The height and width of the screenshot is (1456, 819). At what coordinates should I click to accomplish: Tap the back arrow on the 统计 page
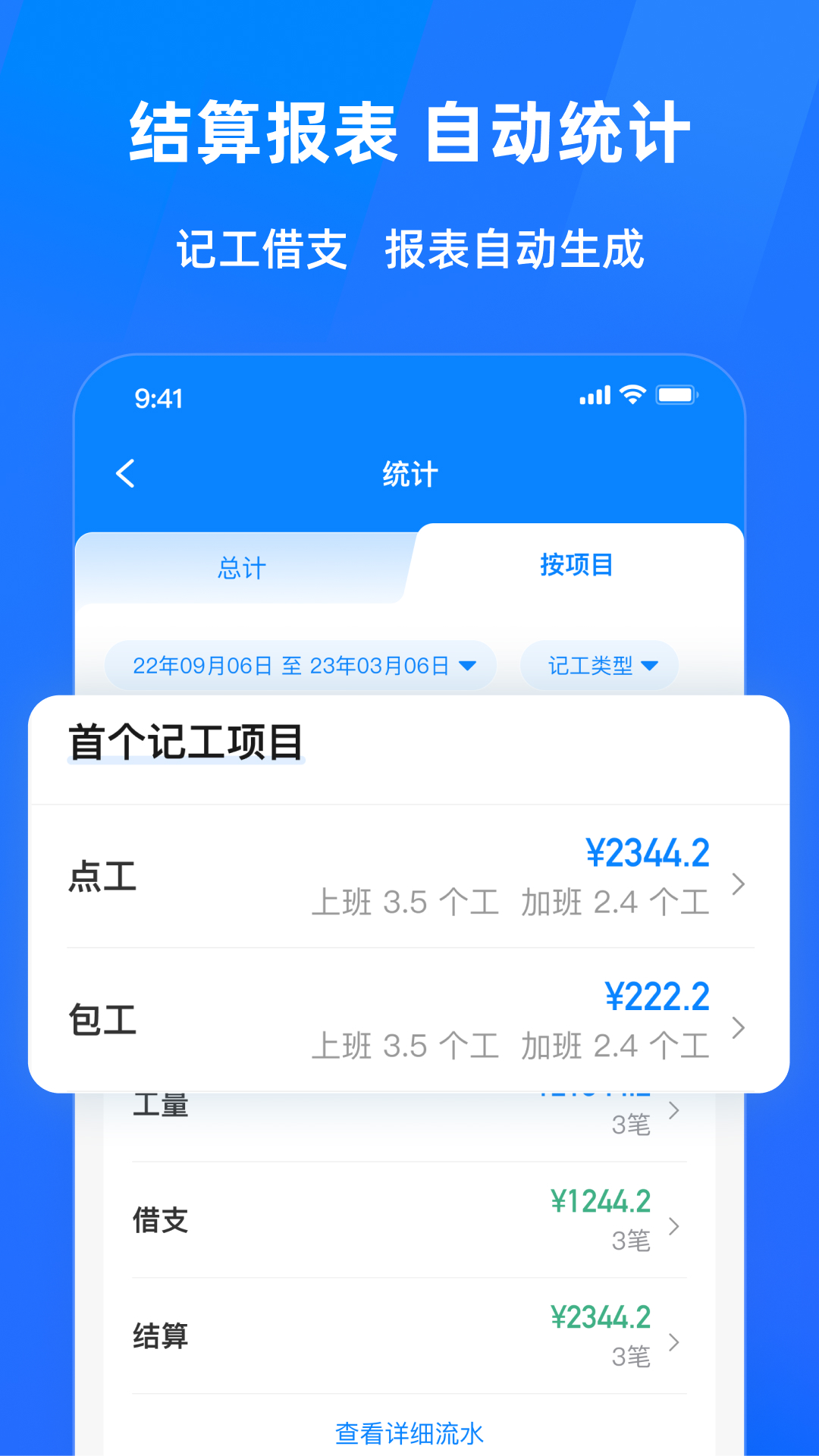[126, 472]
